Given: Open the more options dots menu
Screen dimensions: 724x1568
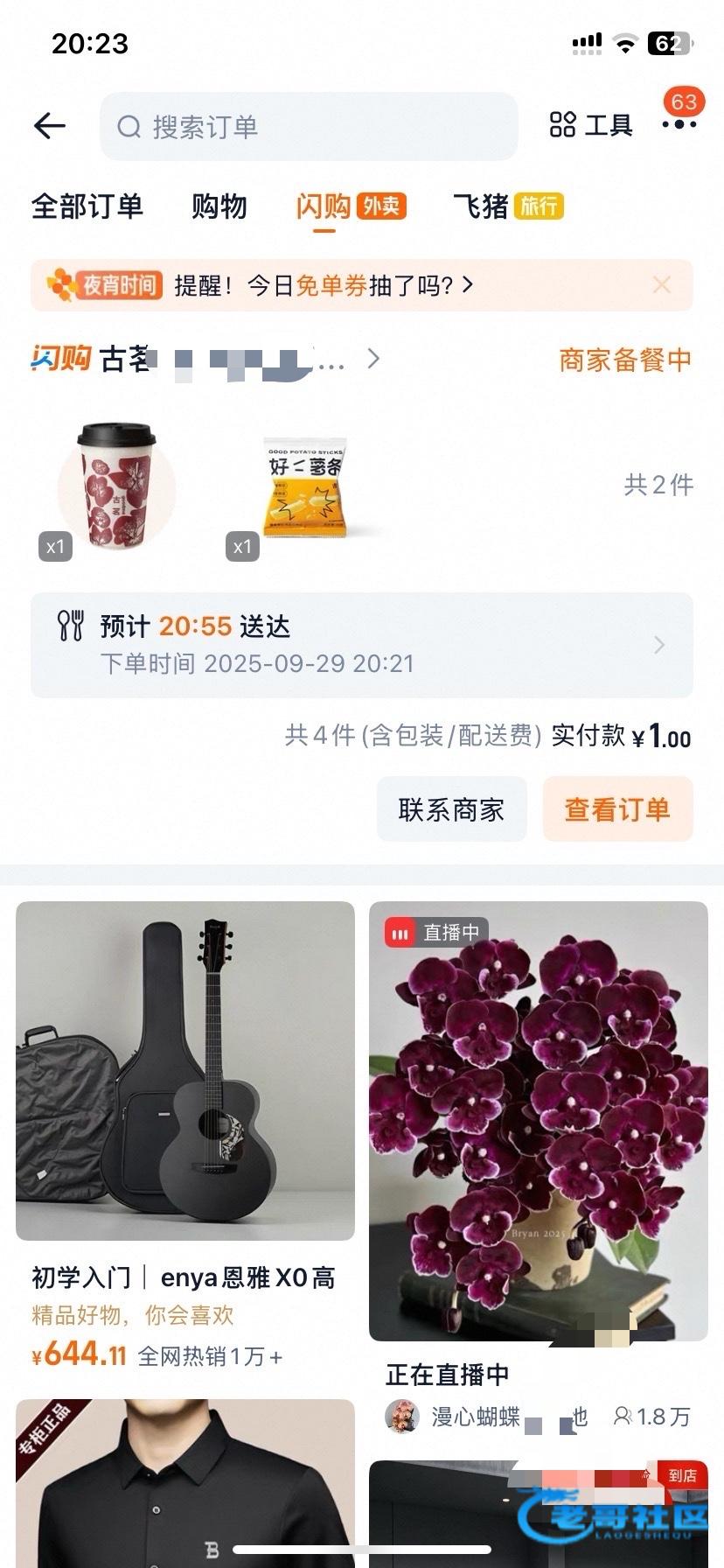Looking at the screenshot, I should (x=679, y=124).
